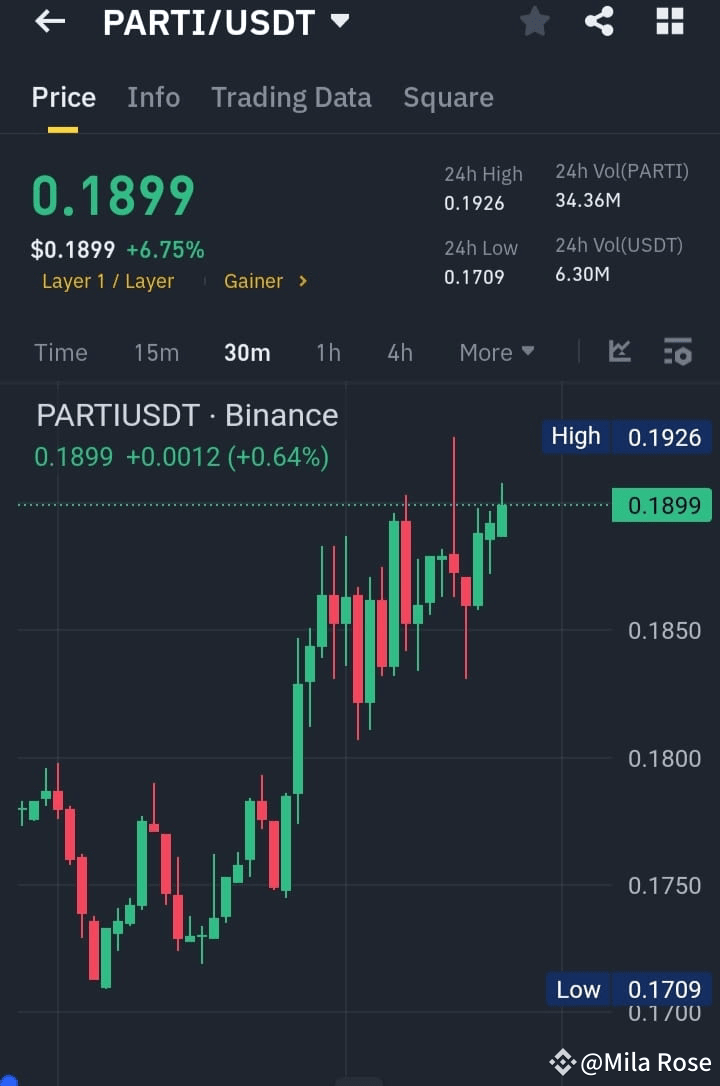Add PARTI/USDT to favorites via star
The image size is (720, 1086).
pos(534,22)
